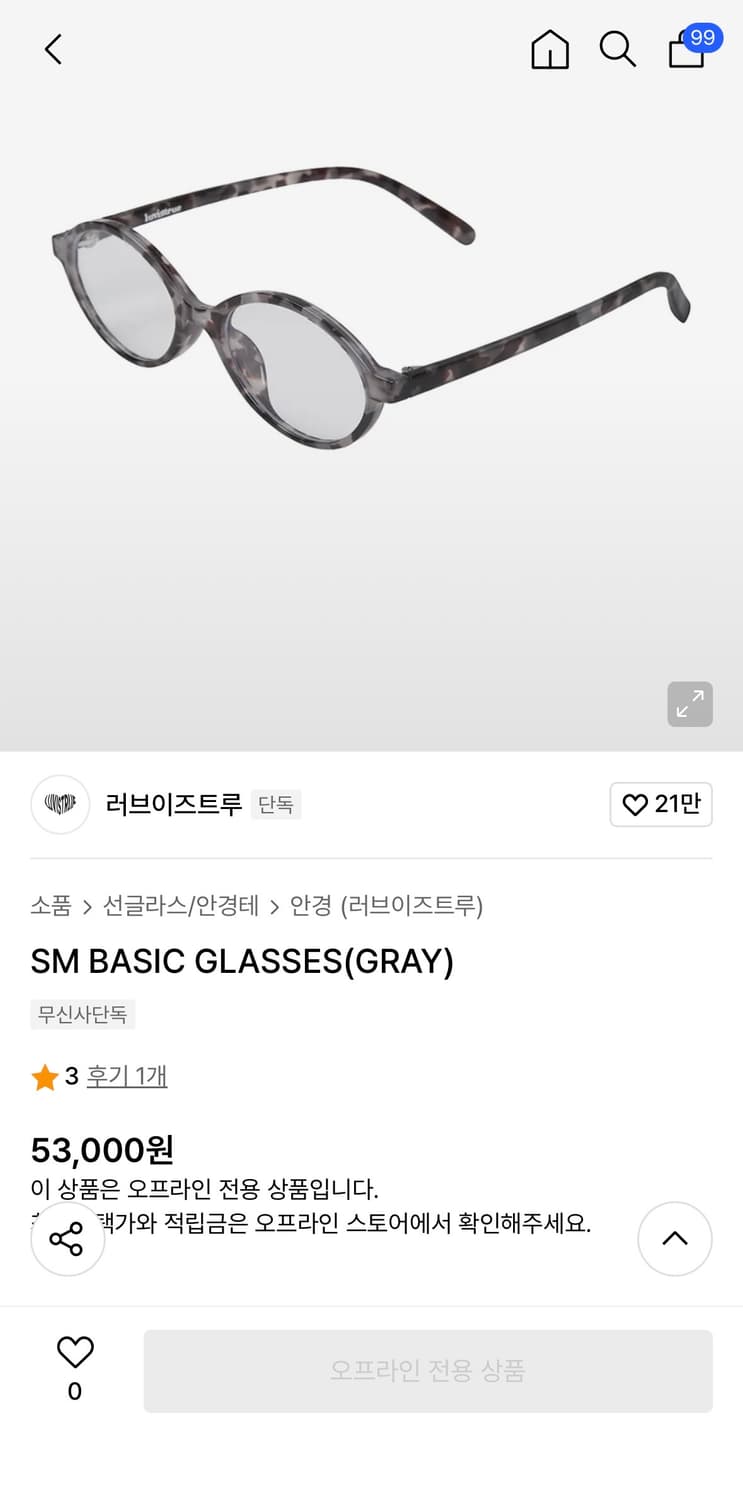Tap the 러브이즈트루 brand logo
The height and width of the screenshot is (1500, 743).
pyautogui.click(x=60, y=804)
